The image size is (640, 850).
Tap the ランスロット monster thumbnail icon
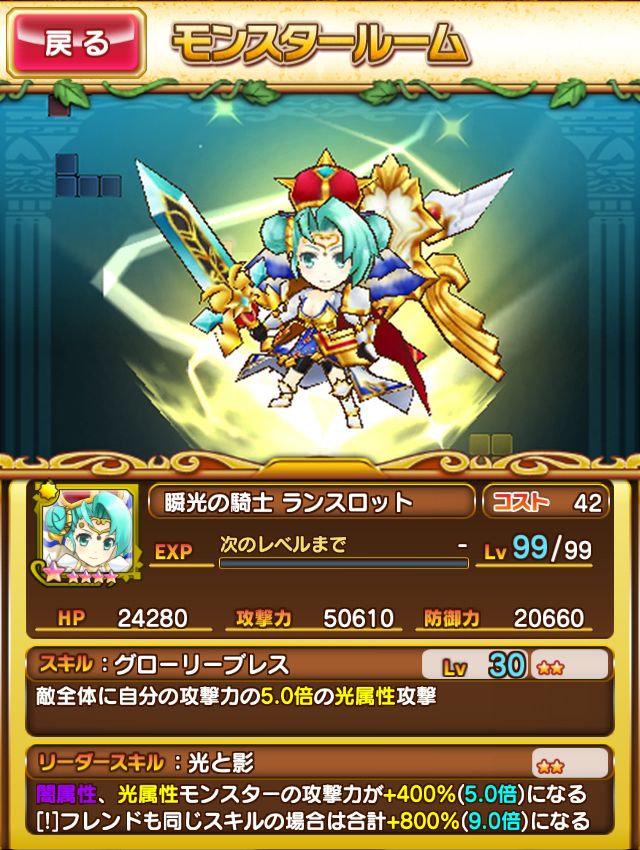click(x=87, y=534)
